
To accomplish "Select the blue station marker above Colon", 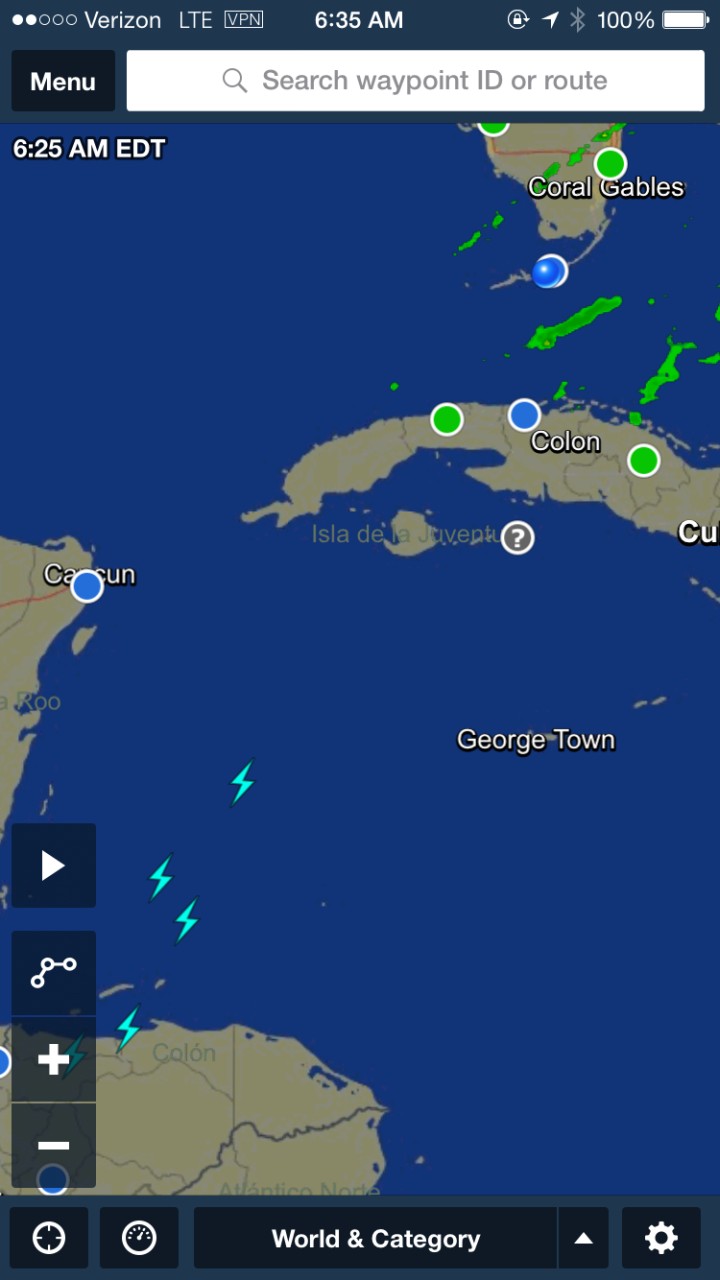I will pyautogui.click(x=524, y=414).
